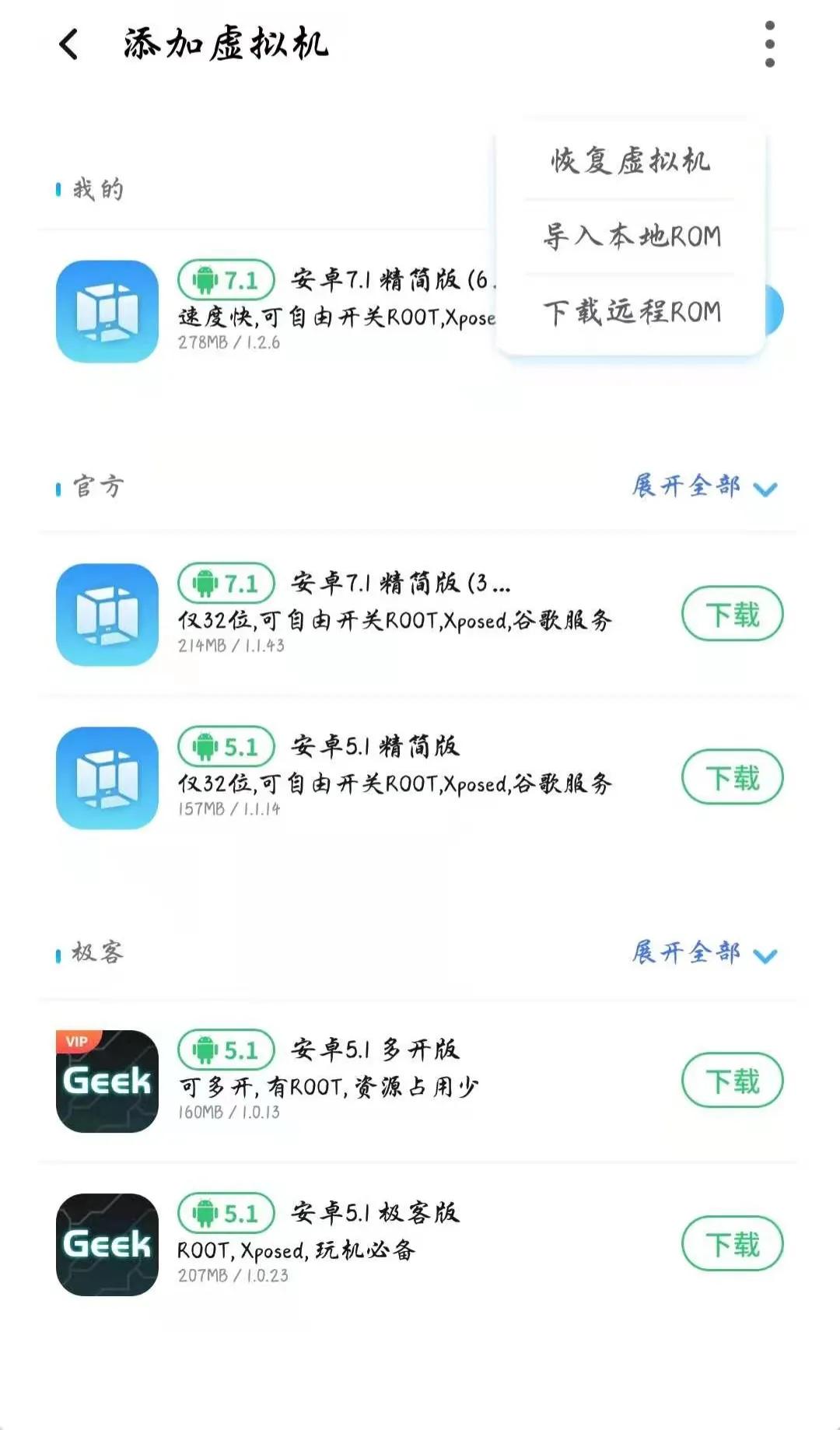Tap the 安卓5.1精简版 VM cube icon
The image size is (840, 1430).
point(107,778)
